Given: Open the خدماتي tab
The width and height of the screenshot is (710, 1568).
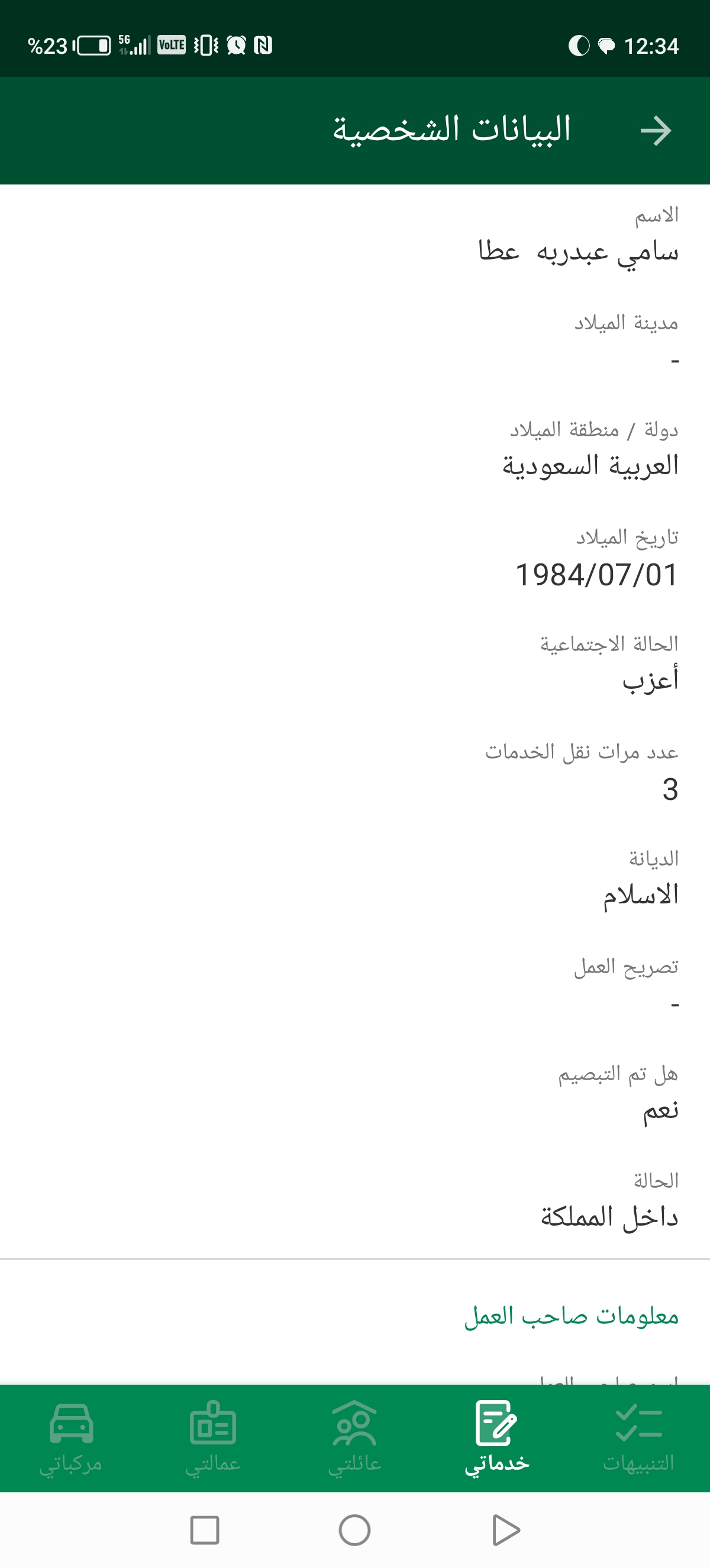Looking at the screenshot, I should pos(496,1438).
